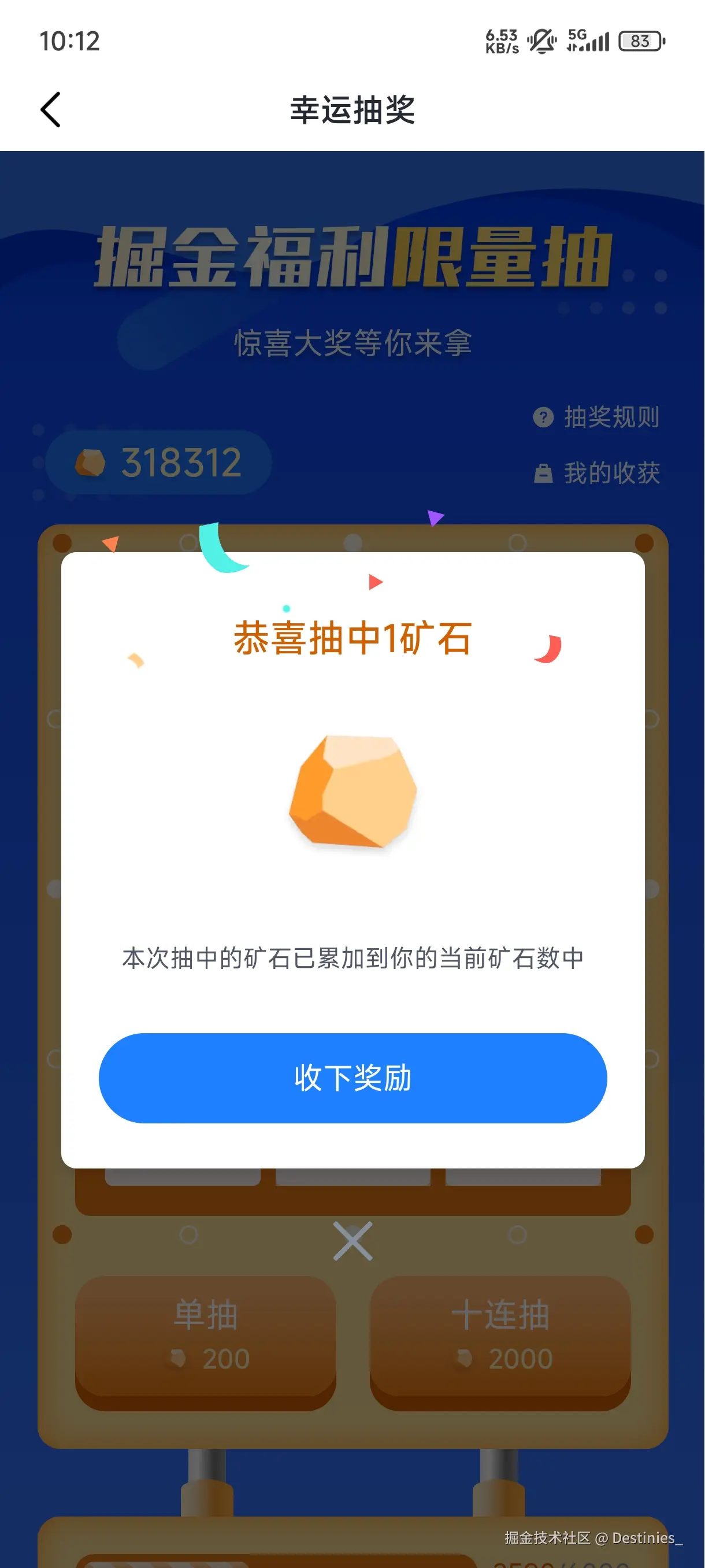Viewport: 705px width, 1568px height.
Task: Tap the back arrow to leave 幸运抽奖
Action: tap(50, 110)
